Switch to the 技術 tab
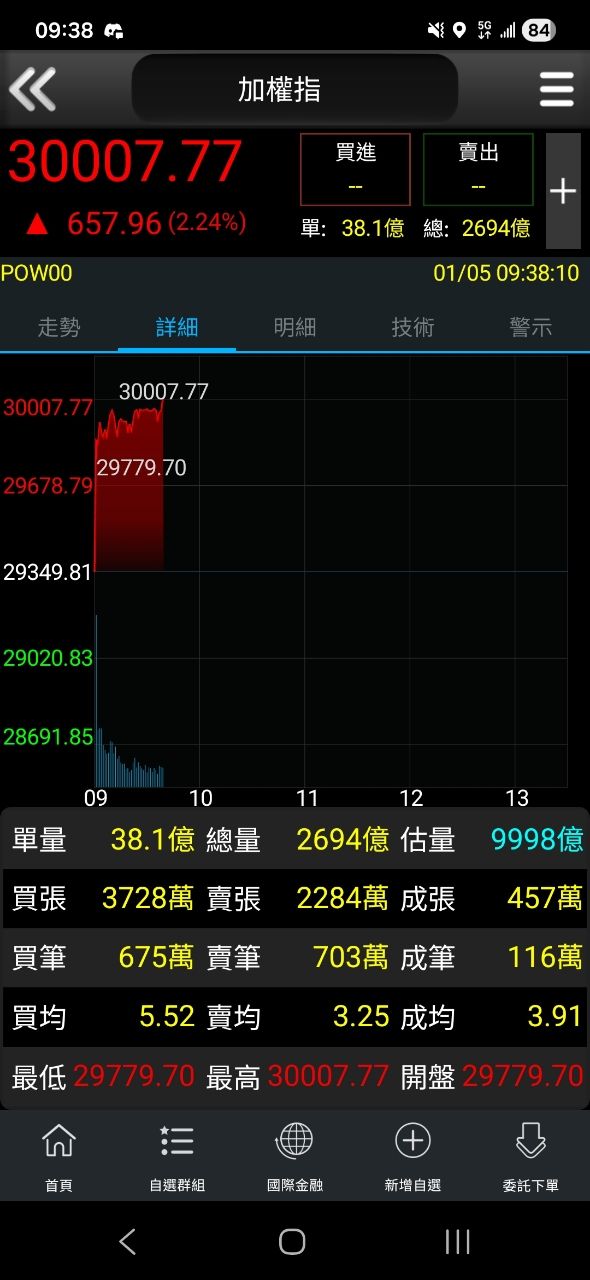590x1280 pixels. coord(413,327)
